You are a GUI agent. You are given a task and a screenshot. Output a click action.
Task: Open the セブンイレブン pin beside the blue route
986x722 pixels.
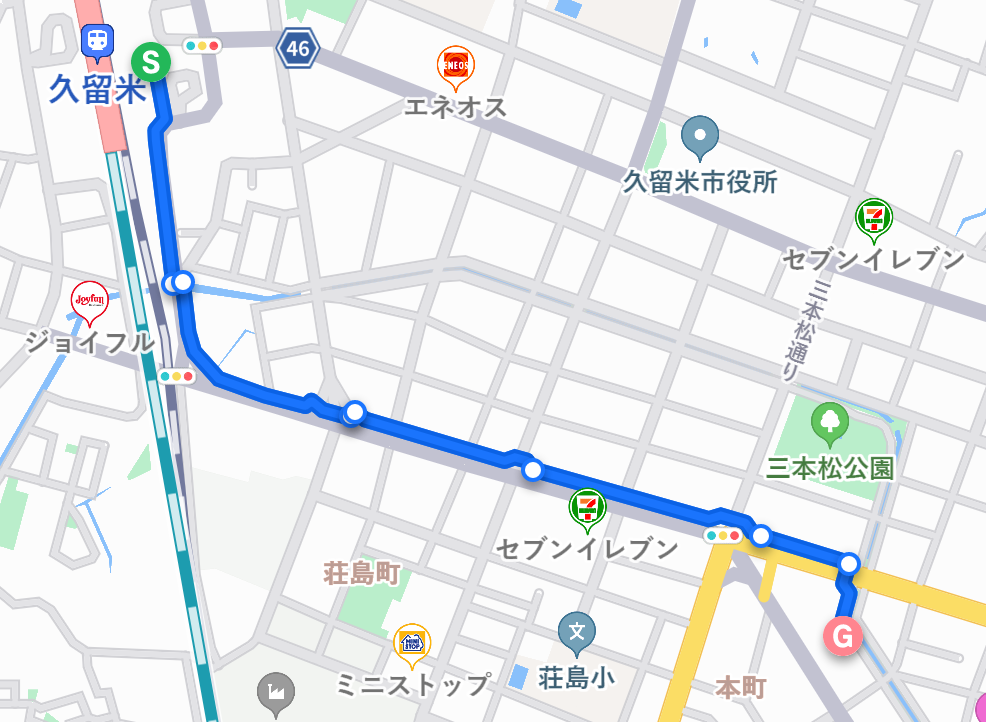(587, 507)
